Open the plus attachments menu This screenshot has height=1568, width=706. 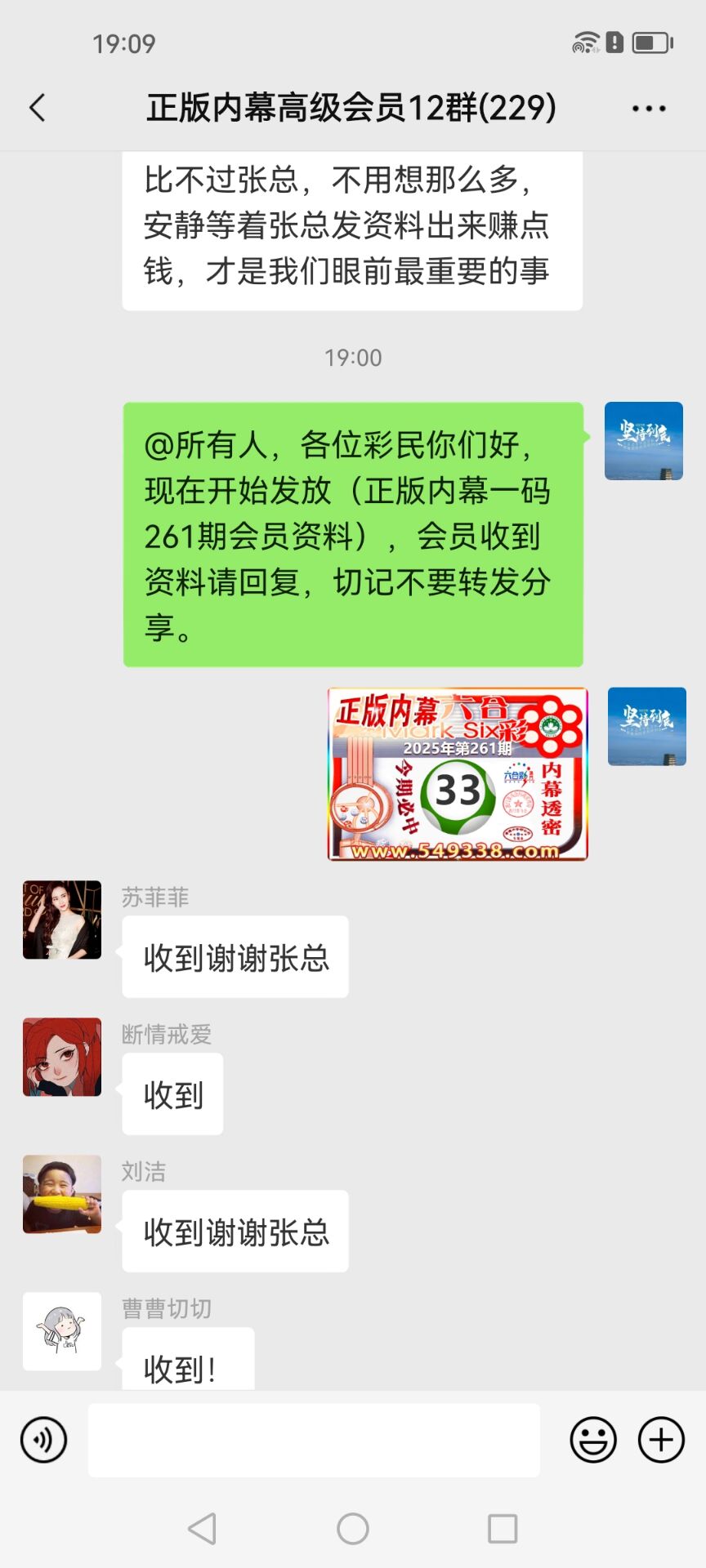[661, 1440]
